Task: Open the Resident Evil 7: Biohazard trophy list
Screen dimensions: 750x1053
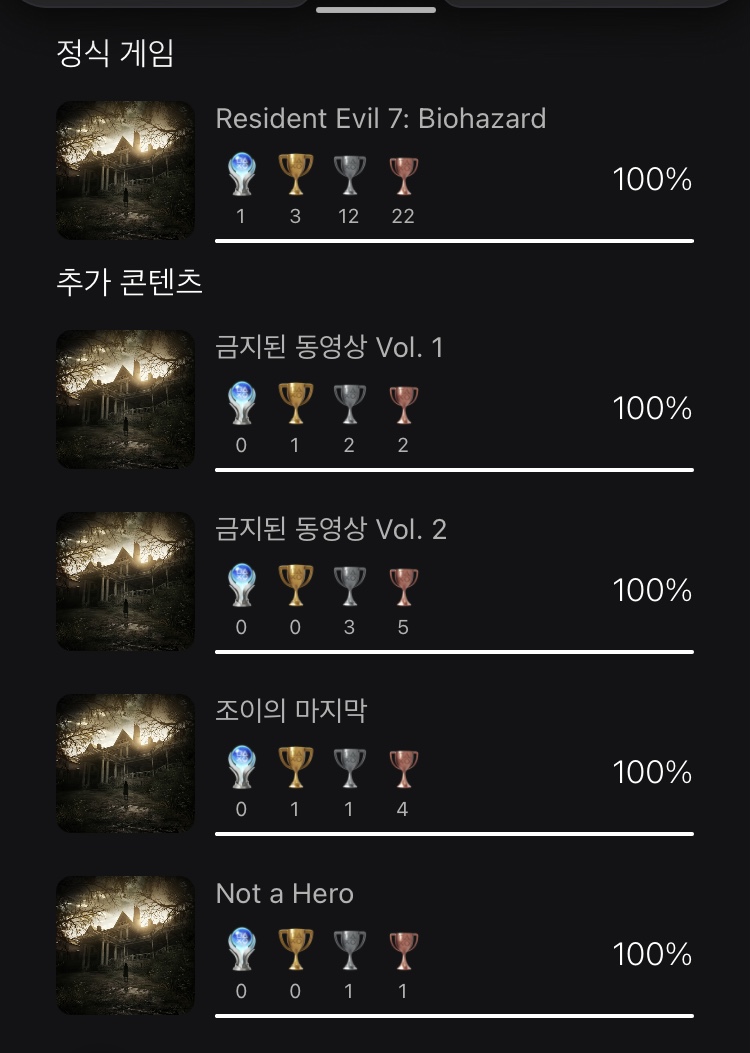Action: [381, 118]
